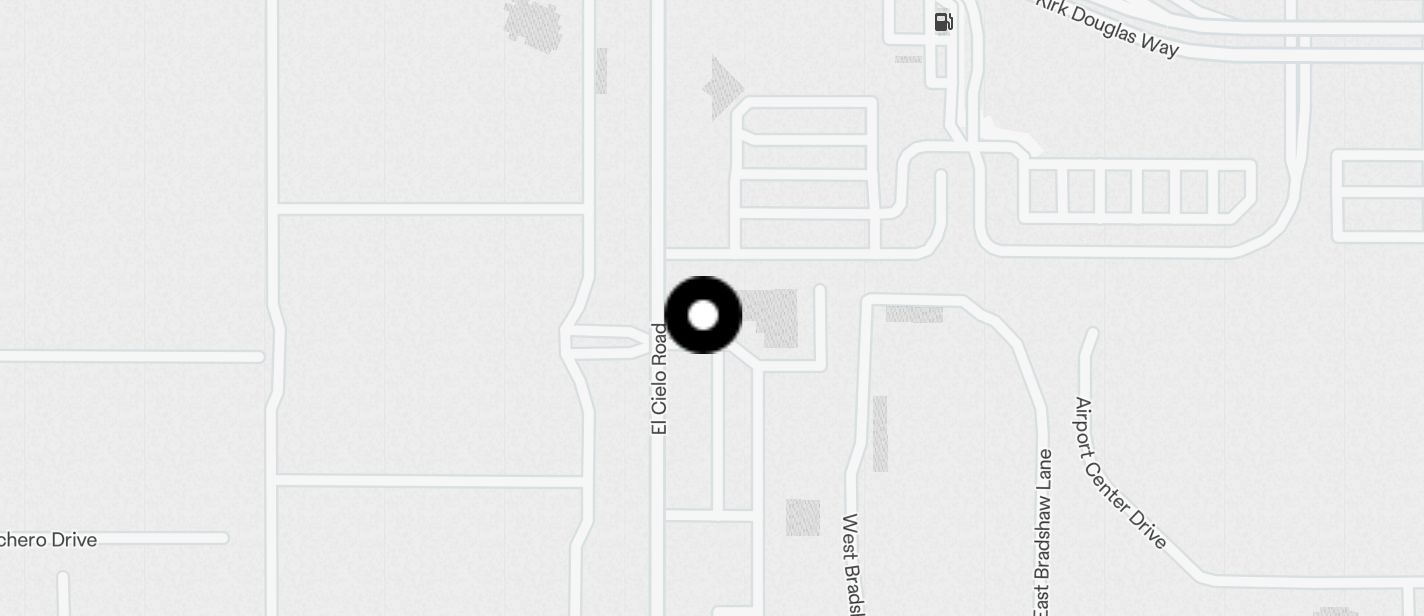The image size is (1424, 616).
Task: Select the gas station icon on map
Action: click(943, 22)
